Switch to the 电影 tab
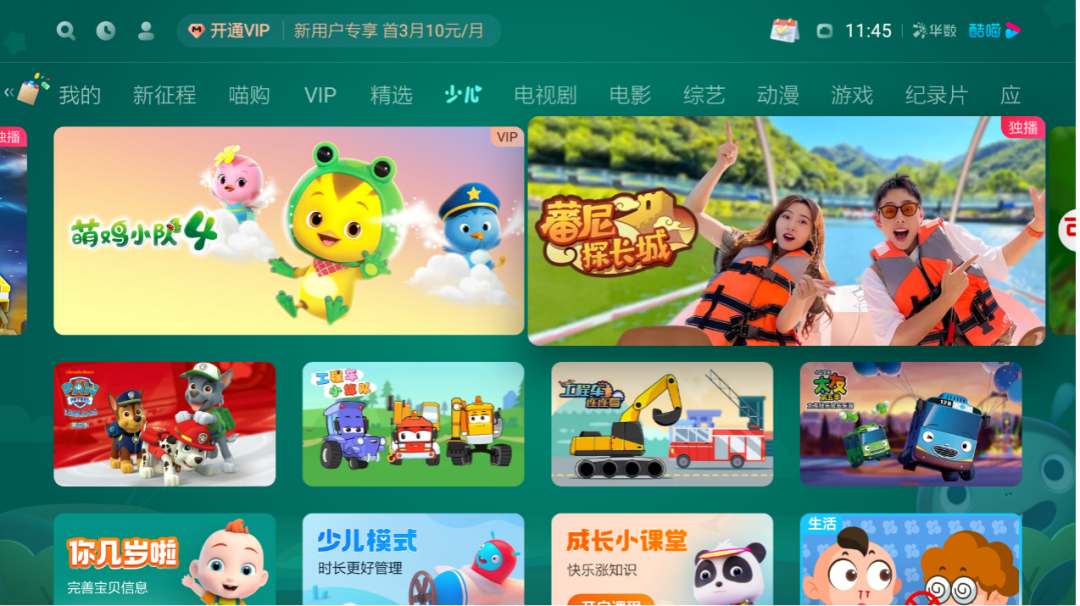 click(x=630, y=95)
